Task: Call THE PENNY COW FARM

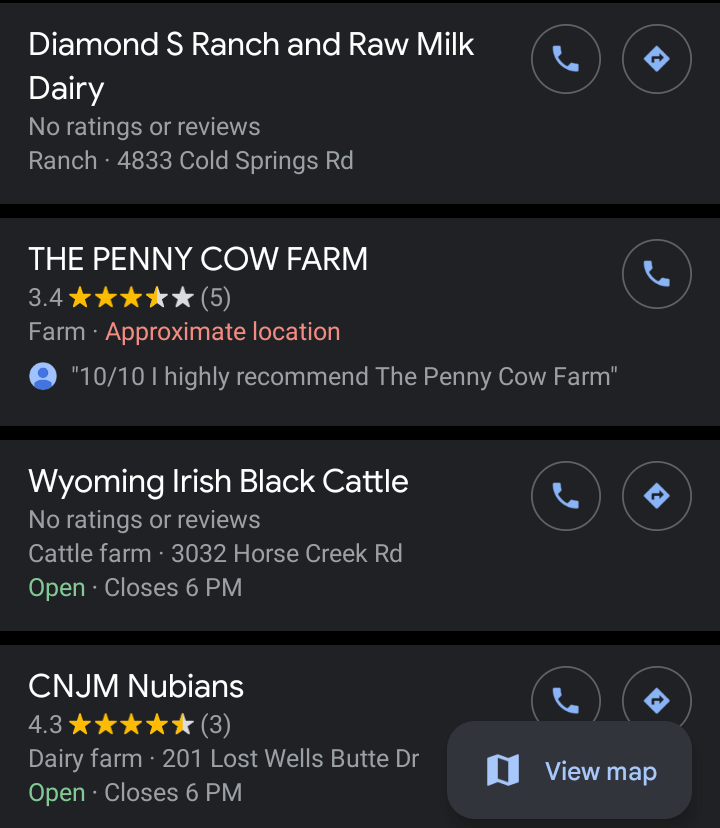Action: point(656,273)
